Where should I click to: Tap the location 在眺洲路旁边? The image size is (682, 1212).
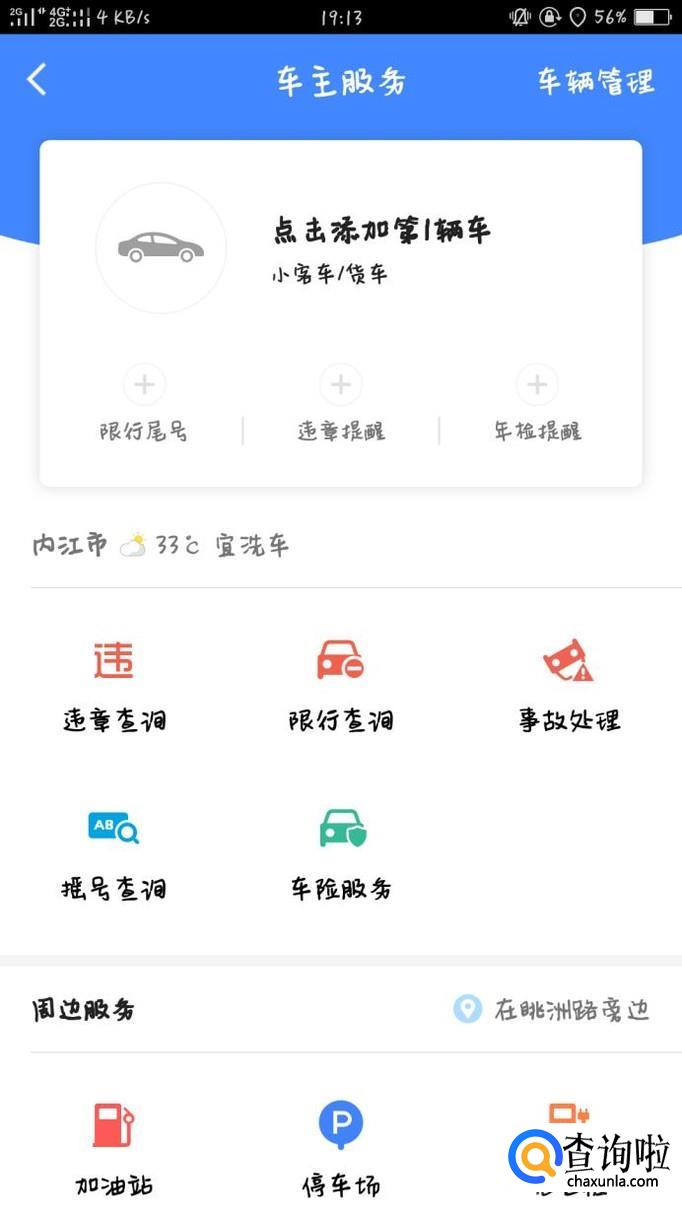pos(553,1009)
